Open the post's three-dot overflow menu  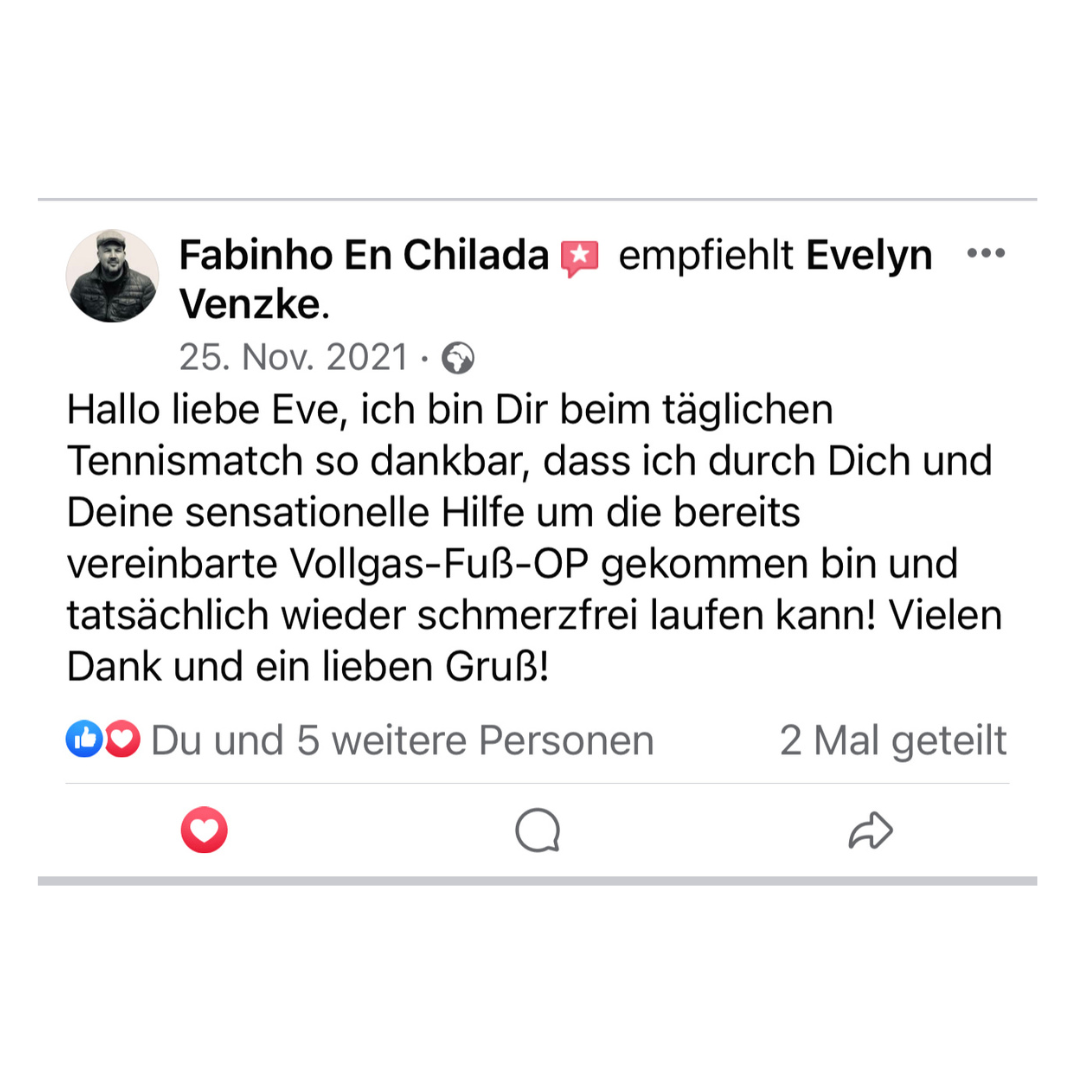click(x=986, y=254)
